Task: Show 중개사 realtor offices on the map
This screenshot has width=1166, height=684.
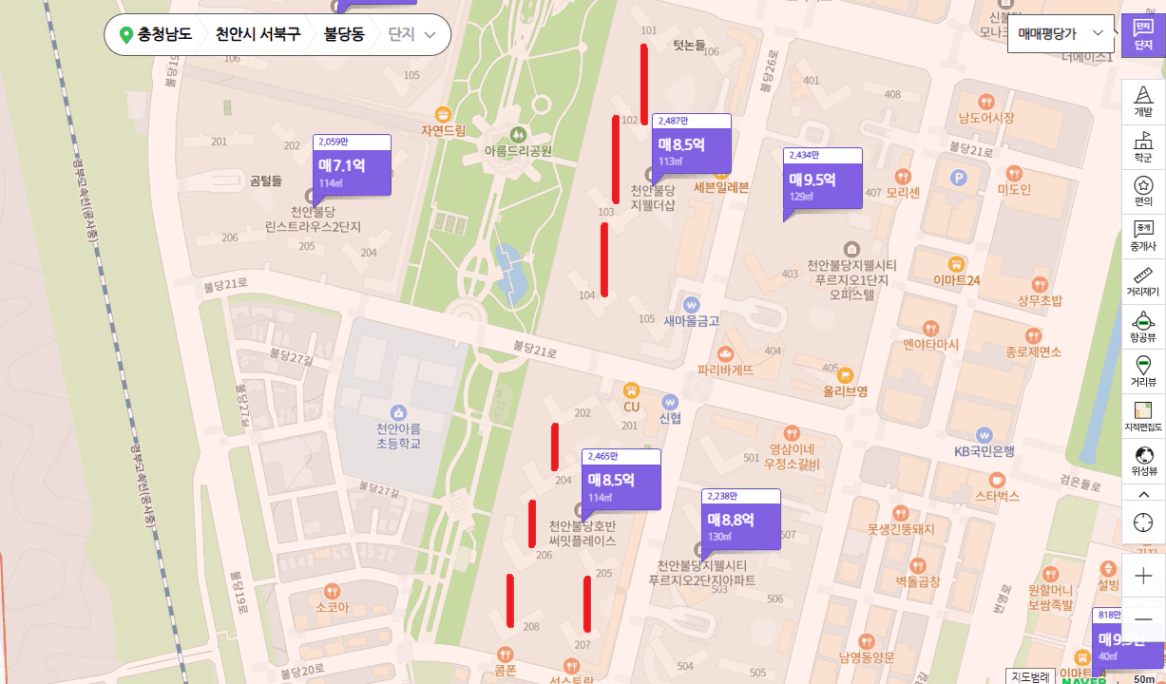Action: click(x=1143, y=235)
